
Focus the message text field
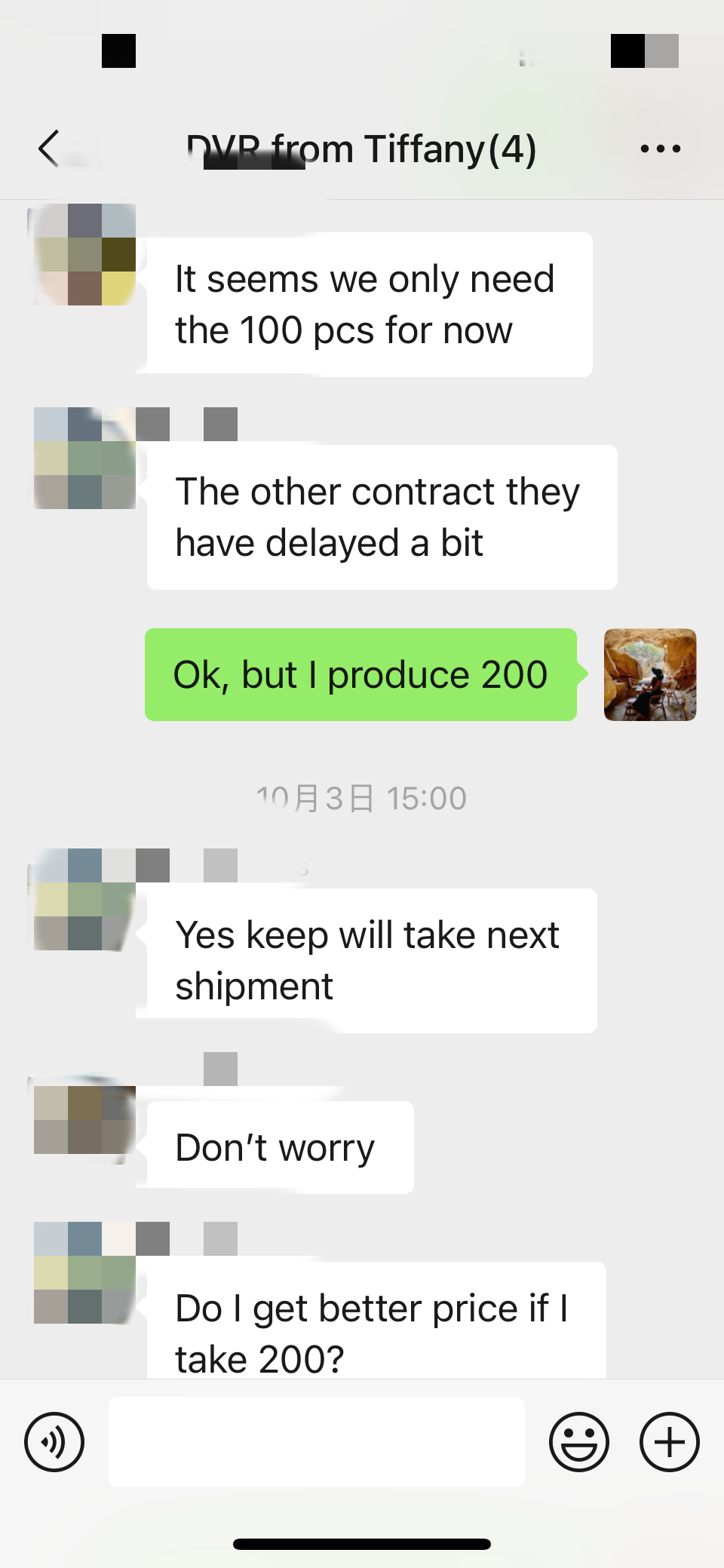(317, 1442)
